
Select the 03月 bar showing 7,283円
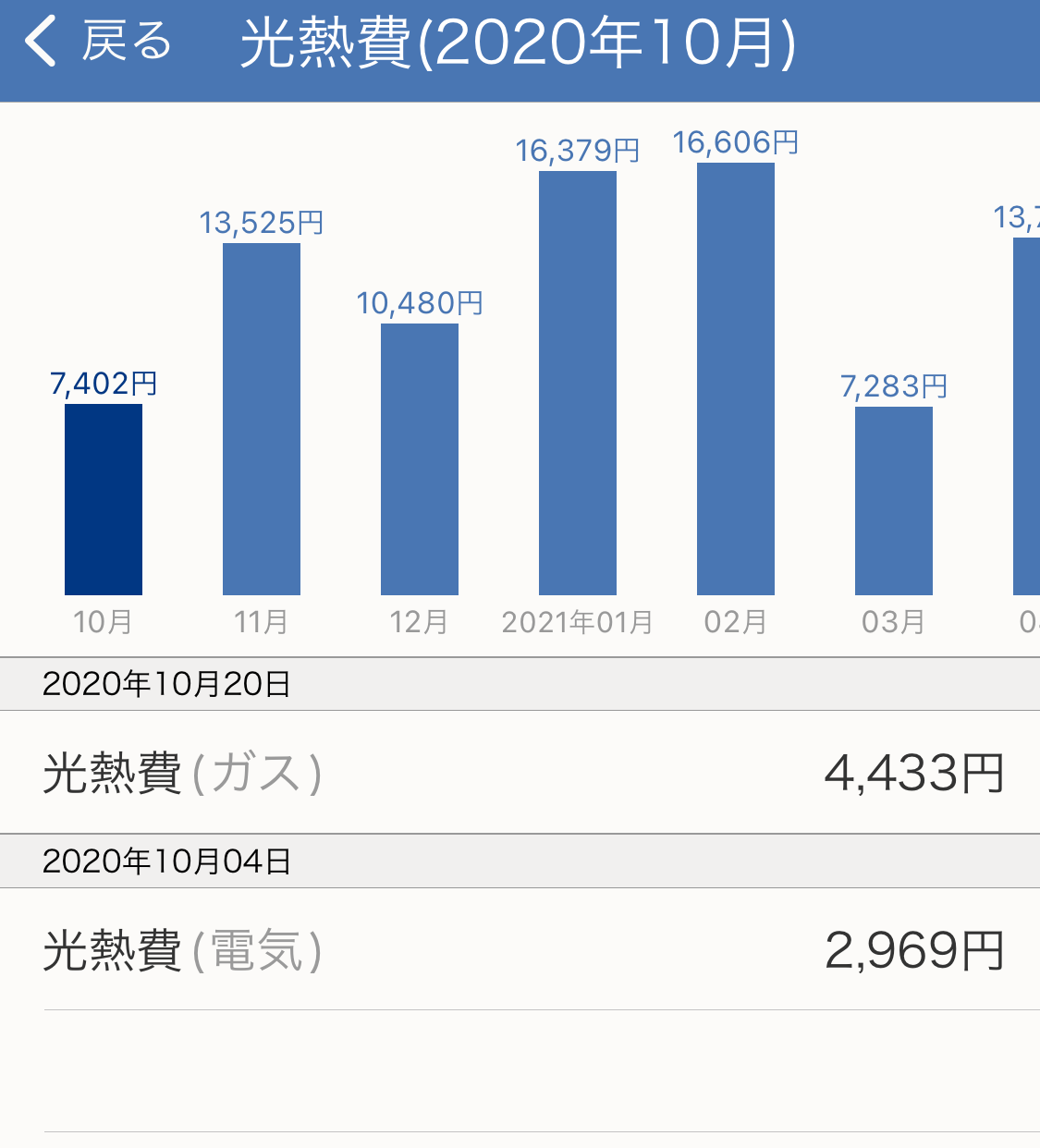point(894,501)
